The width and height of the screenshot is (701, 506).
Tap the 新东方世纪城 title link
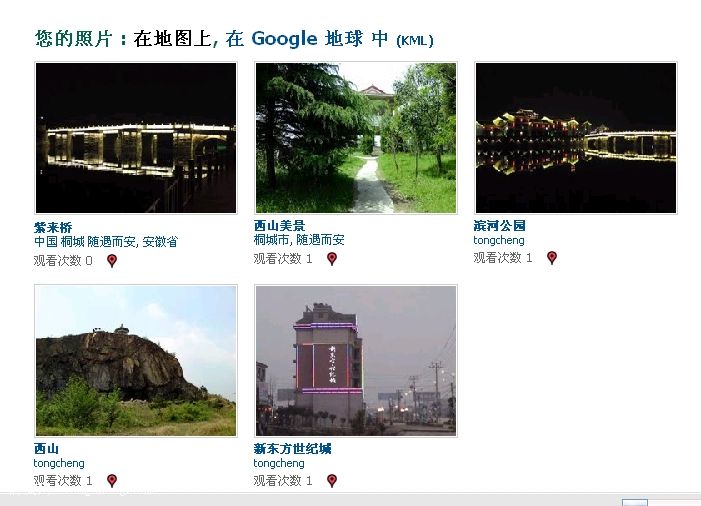(292, 449)
